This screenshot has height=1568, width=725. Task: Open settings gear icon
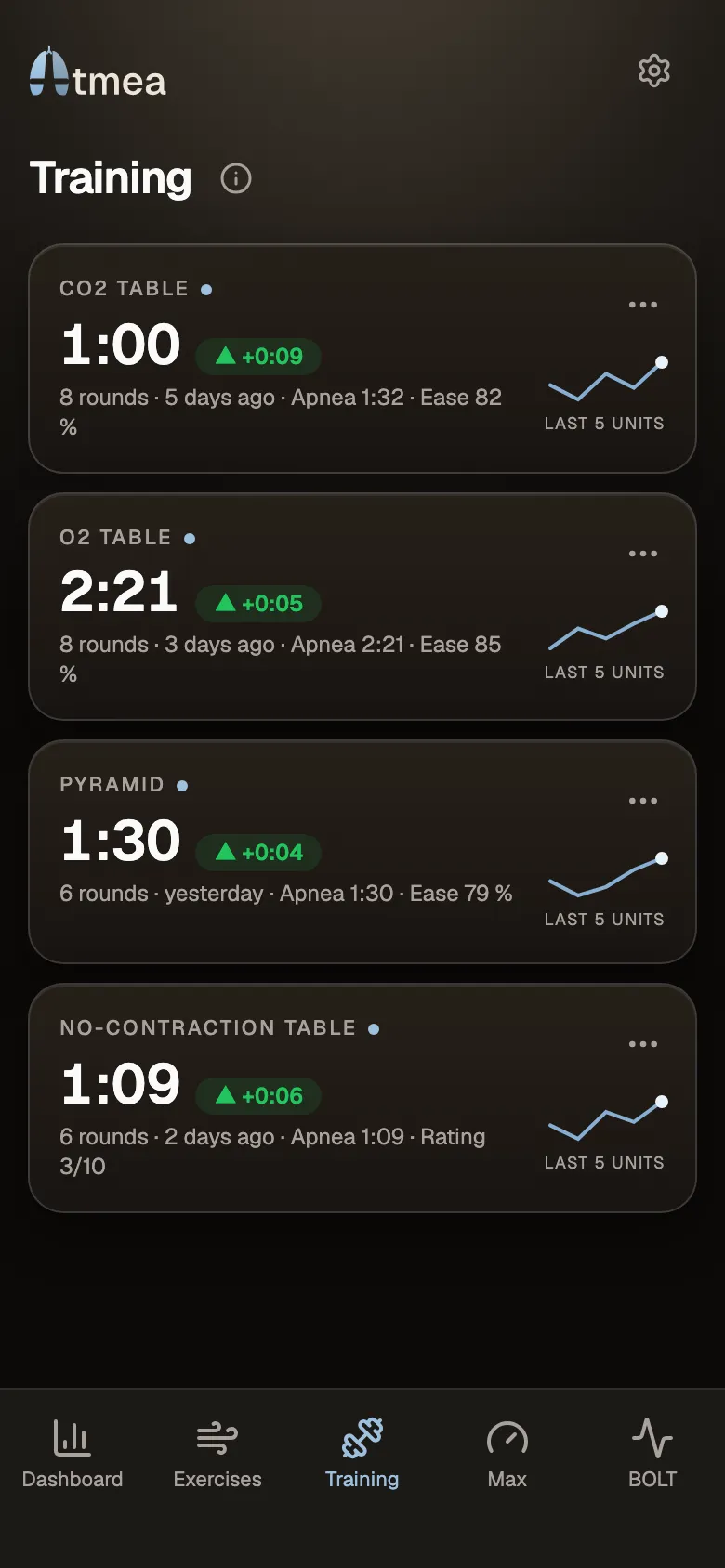click(x=654, y=71)
